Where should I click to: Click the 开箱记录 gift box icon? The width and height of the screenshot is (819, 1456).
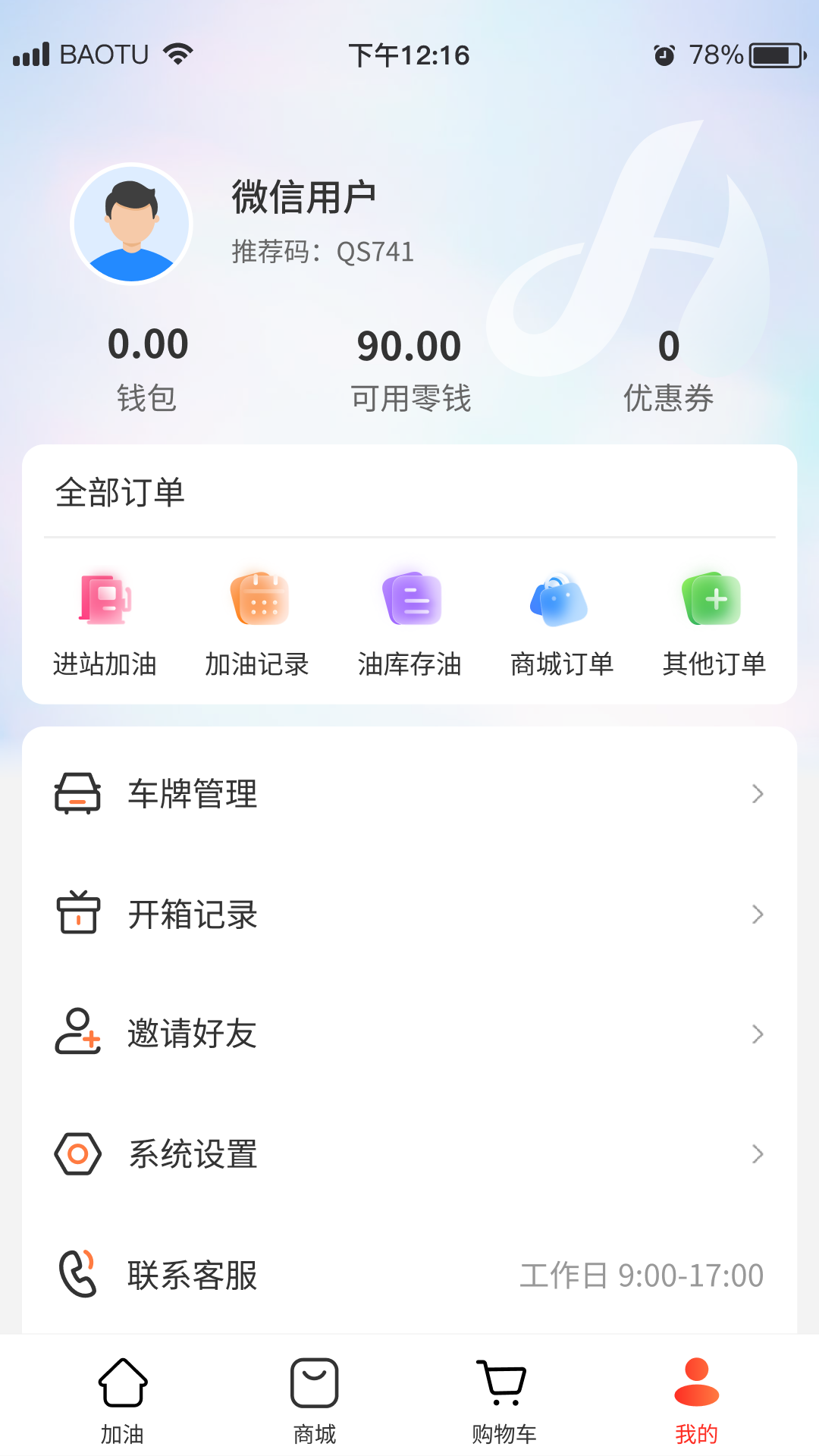click(77, 915)
